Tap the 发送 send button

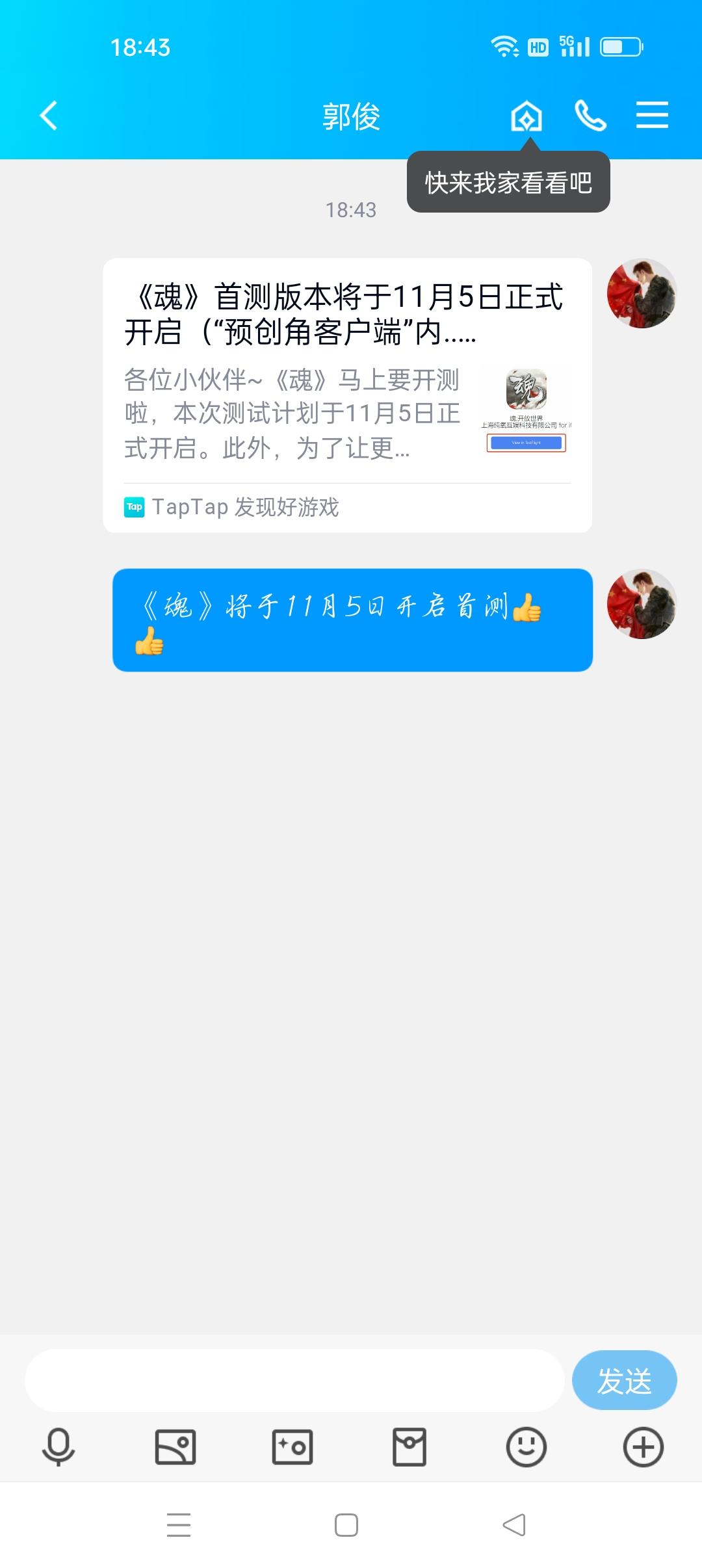click(x=625, y=1379)
